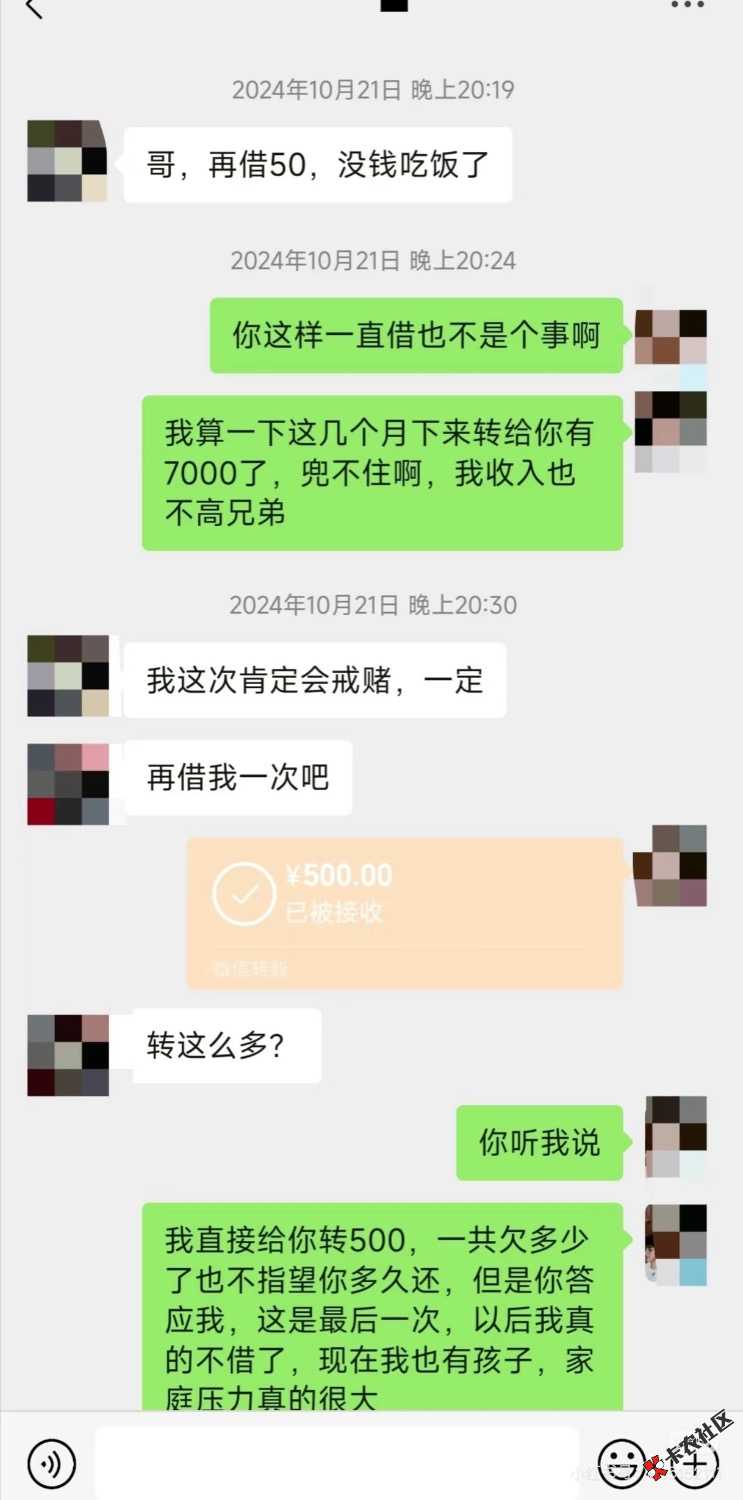The height and width of the screenshot is (1500, 743).
Task: Tap the avatar beside '再借我一次吧'
Action: (68, 784)
